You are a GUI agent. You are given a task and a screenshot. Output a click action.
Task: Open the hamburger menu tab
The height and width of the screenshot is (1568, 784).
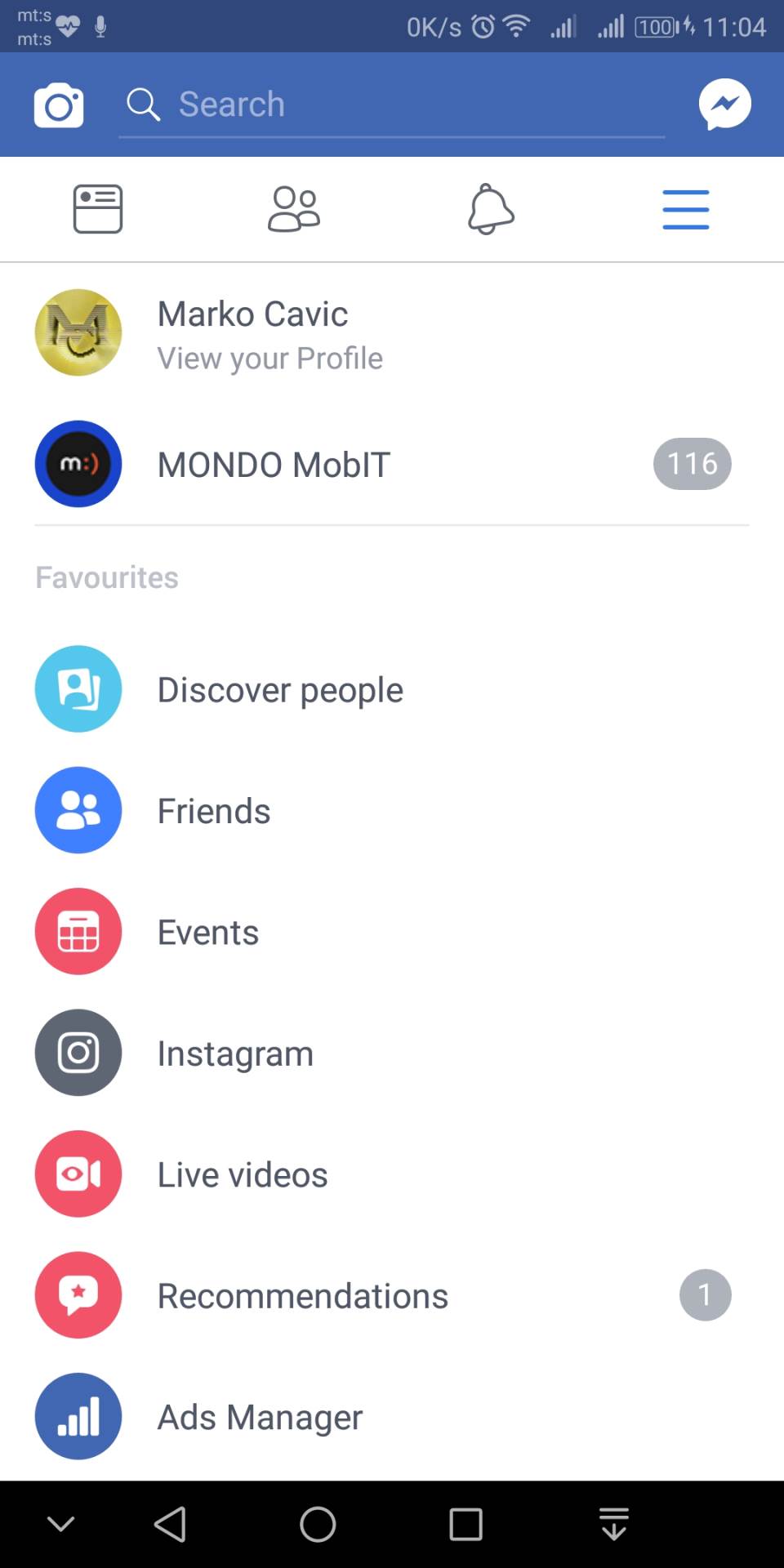pos(684,208)
